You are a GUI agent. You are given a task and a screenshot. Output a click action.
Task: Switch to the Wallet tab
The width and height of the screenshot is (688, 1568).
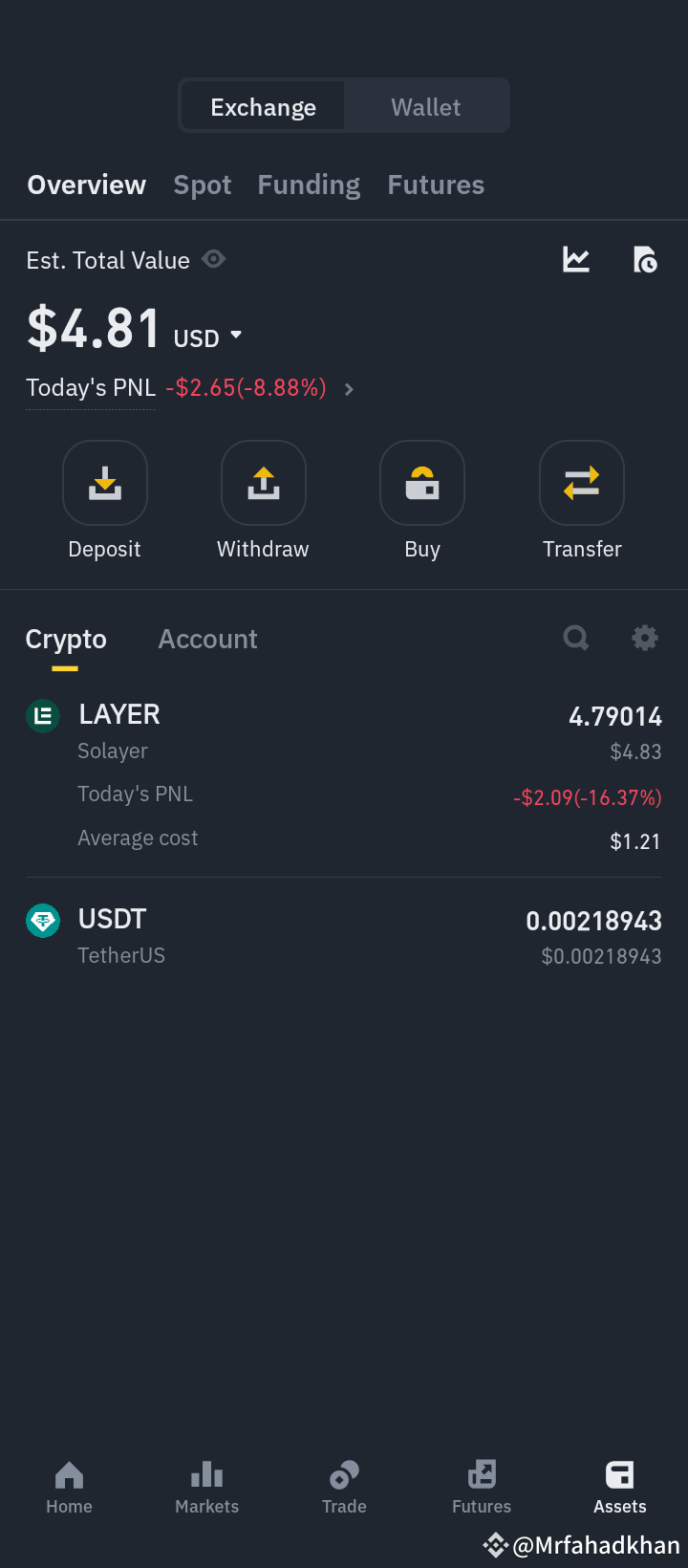pos(425,106)
